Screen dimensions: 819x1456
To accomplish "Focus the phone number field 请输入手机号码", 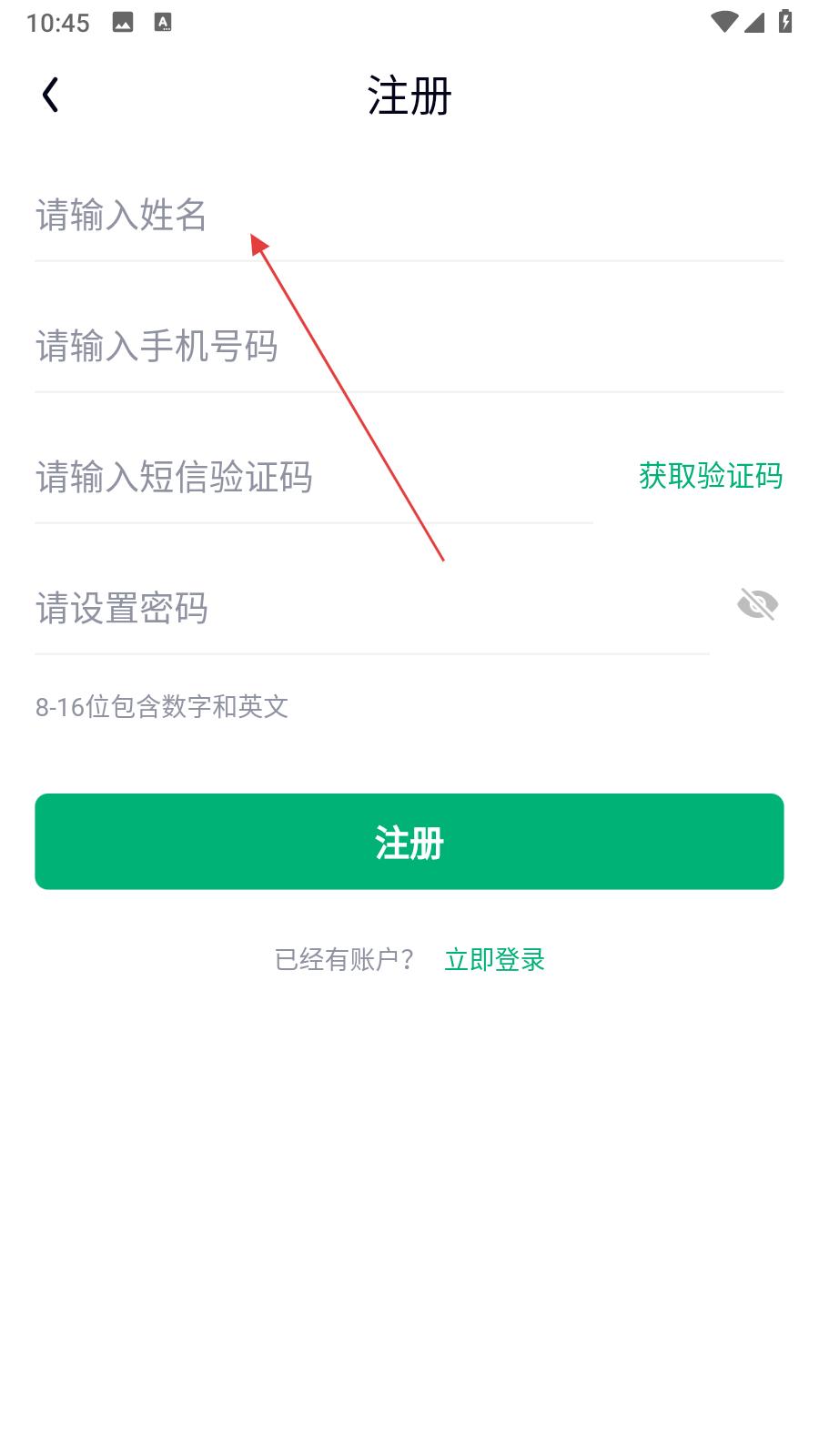I will click(x=409, y=347).
